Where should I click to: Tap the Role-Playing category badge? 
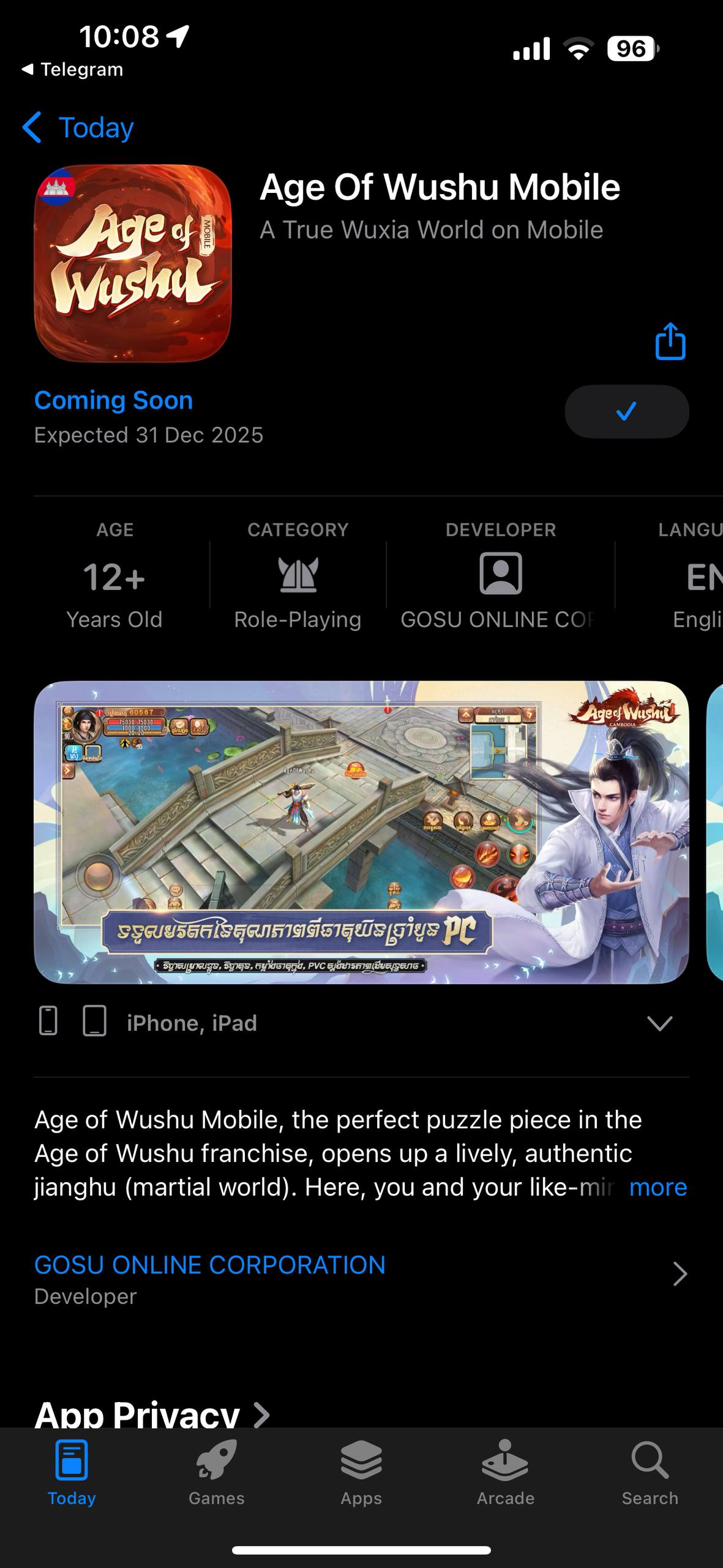[298, 576]
